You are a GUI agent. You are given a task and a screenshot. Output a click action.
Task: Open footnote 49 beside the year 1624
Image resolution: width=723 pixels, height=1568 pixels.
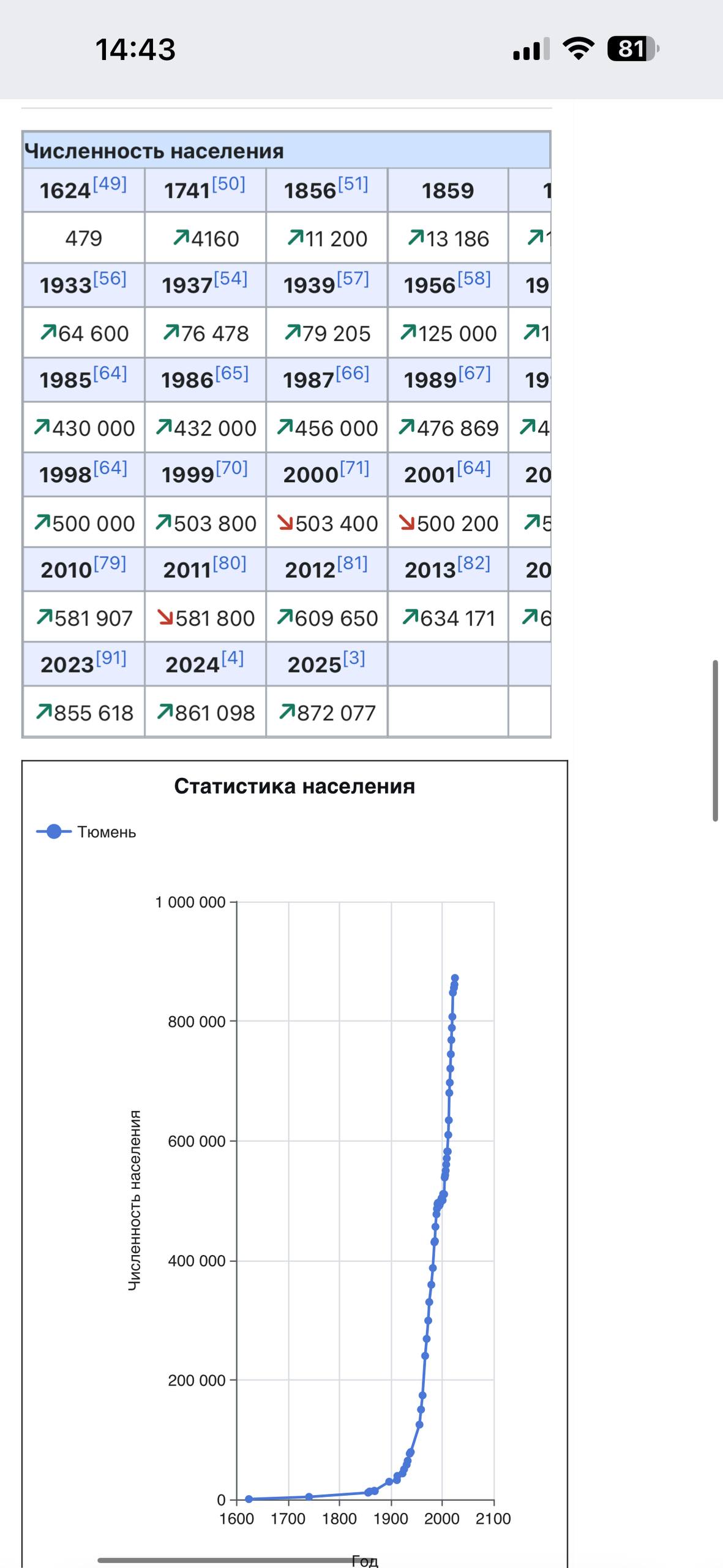point(110,184)
